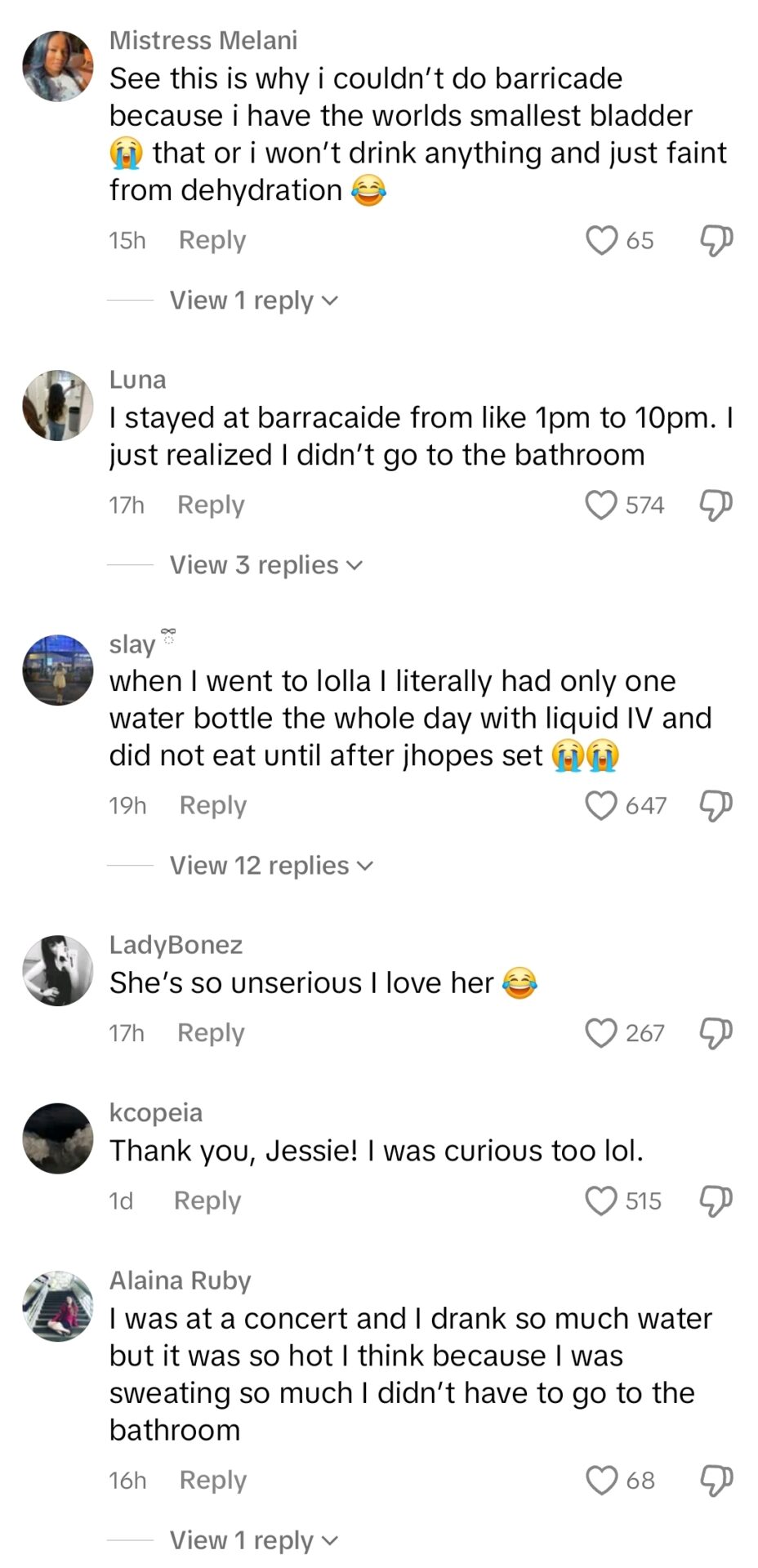Toggle the heart on LadyBonez's comment
Viewport: 758px width, 1568px height.
coord(602,1032)
